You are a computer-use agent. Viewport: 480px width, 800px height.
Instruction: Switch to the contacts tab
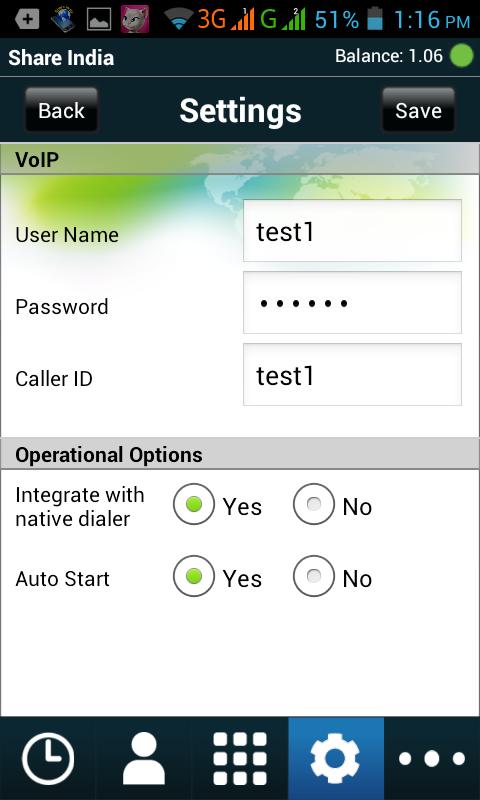pos(144,759)
